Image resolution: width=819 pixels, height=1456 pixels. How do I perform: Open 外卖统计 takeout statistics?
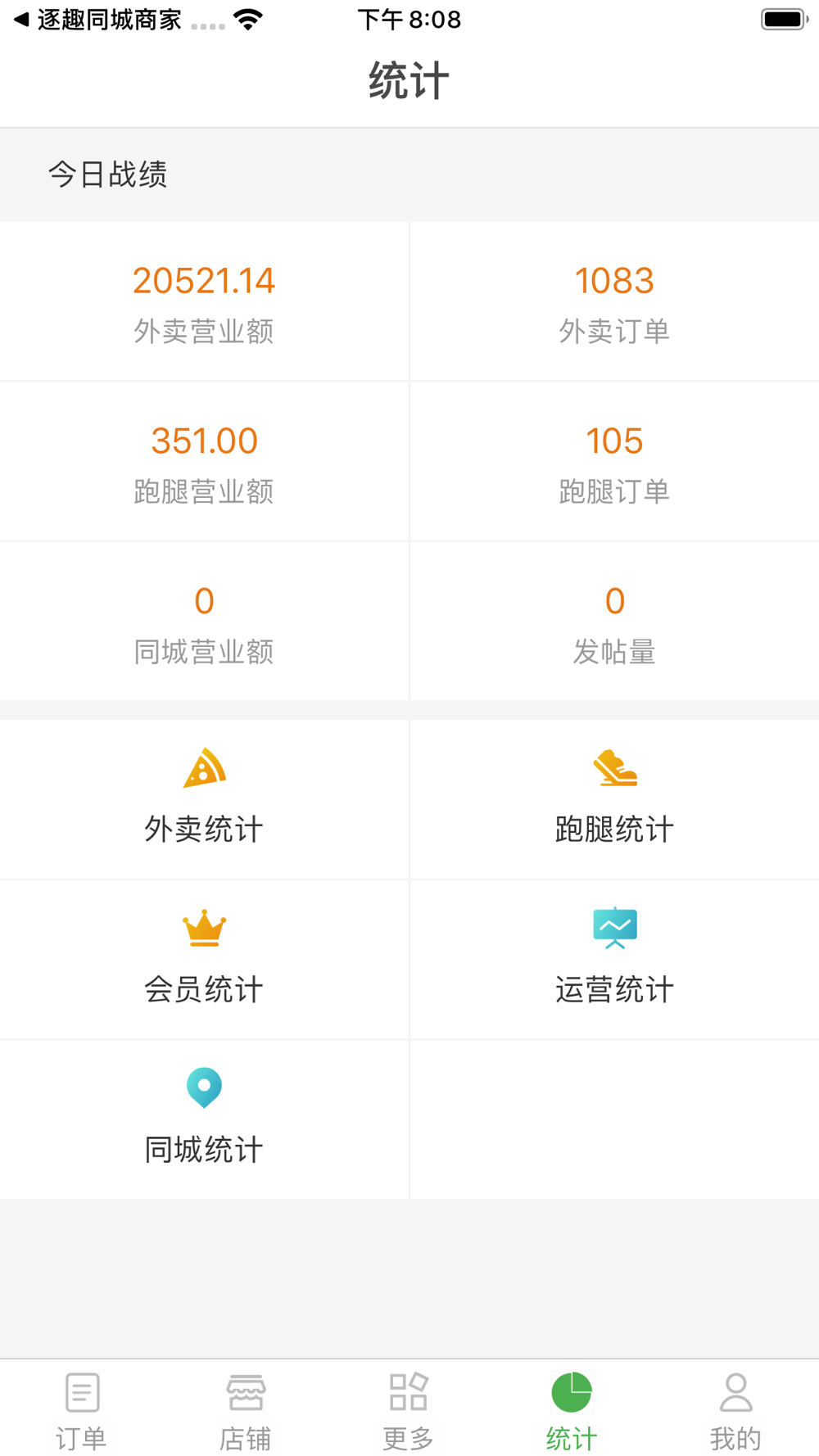pyautogui.click(x=204, y=798)
